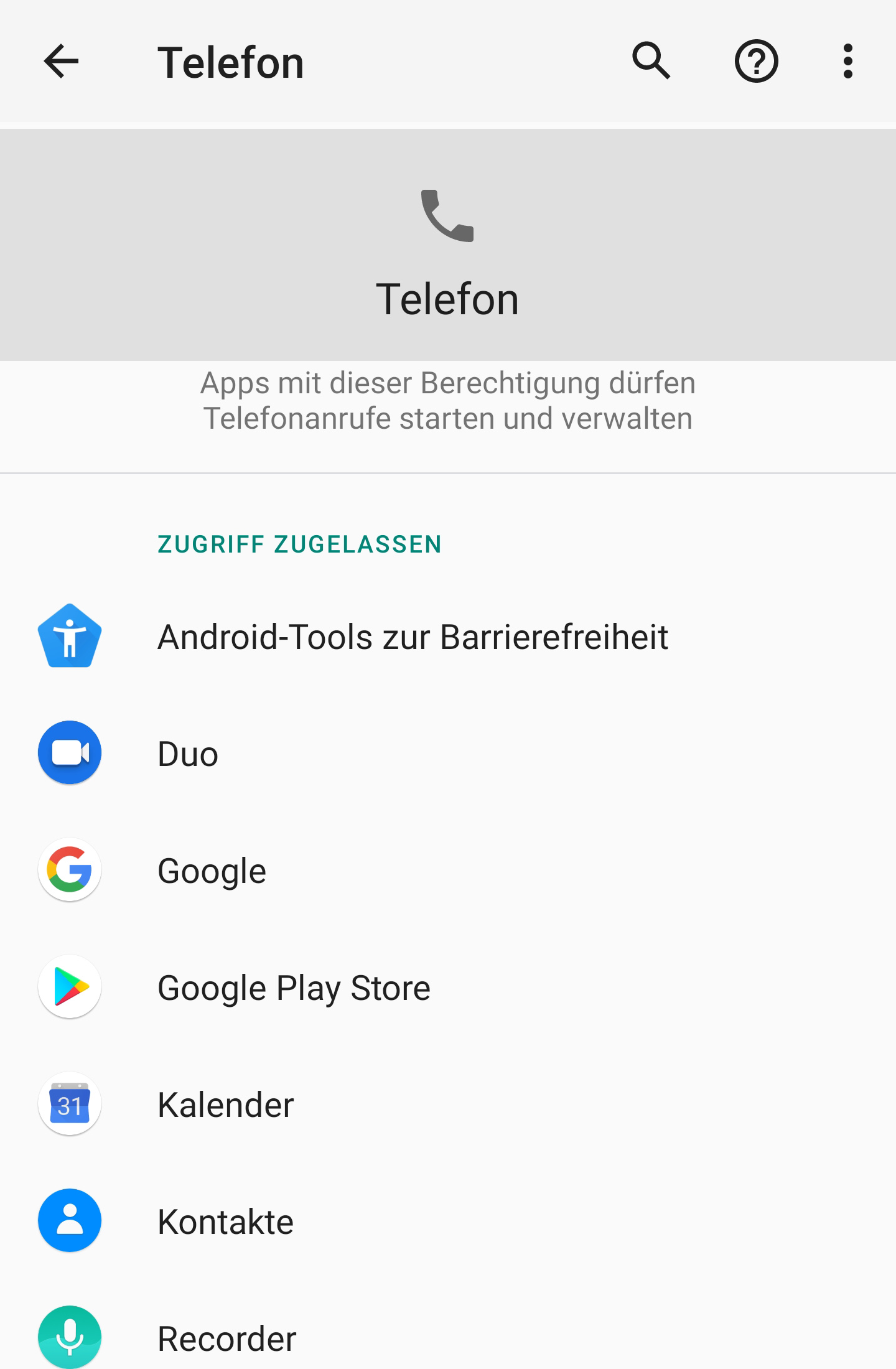Viewport: 896px width, 1369px height.
Task: Click the Google app icon
Action: coord(69,870)
